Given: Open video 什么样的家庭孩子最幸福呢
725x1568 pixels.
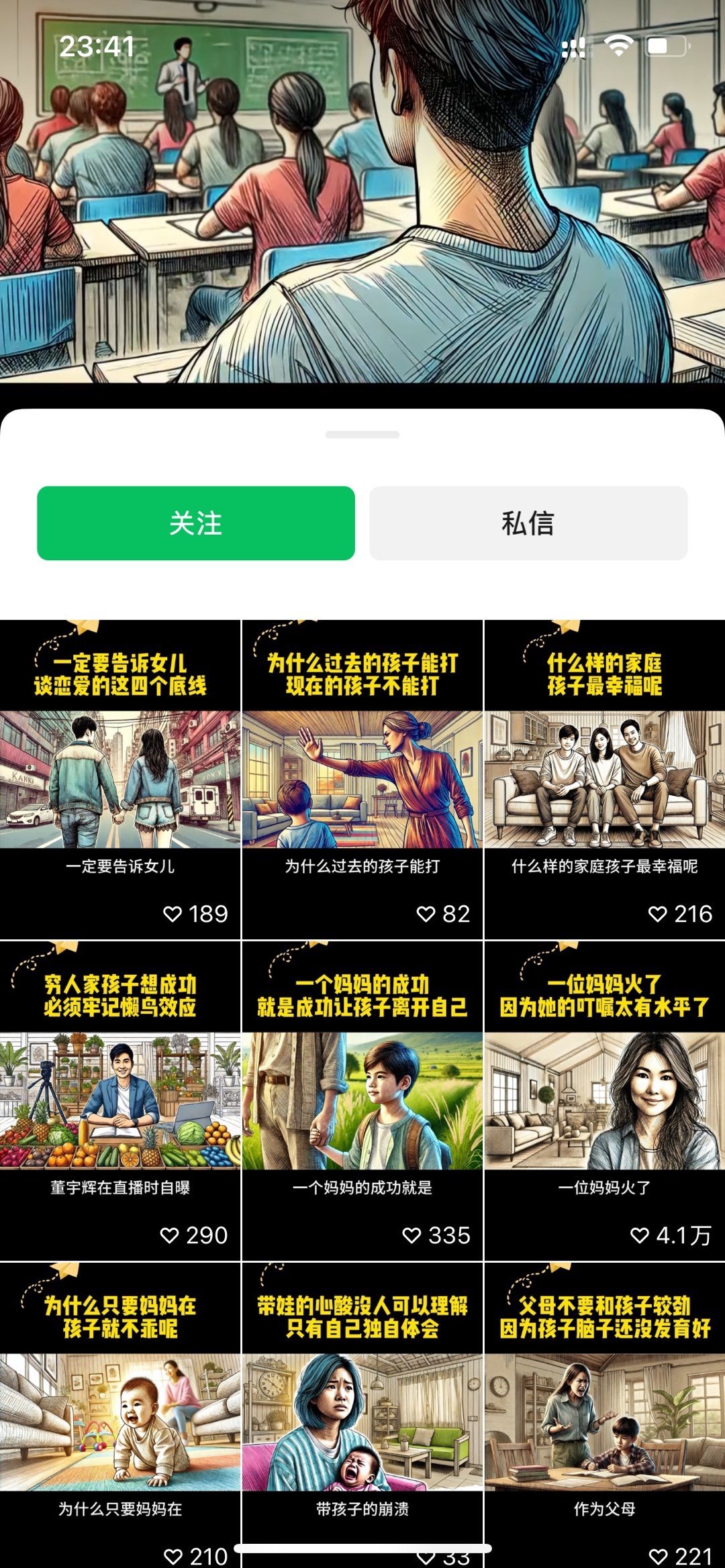Looking at the screenshot, I should pos(604,778).
